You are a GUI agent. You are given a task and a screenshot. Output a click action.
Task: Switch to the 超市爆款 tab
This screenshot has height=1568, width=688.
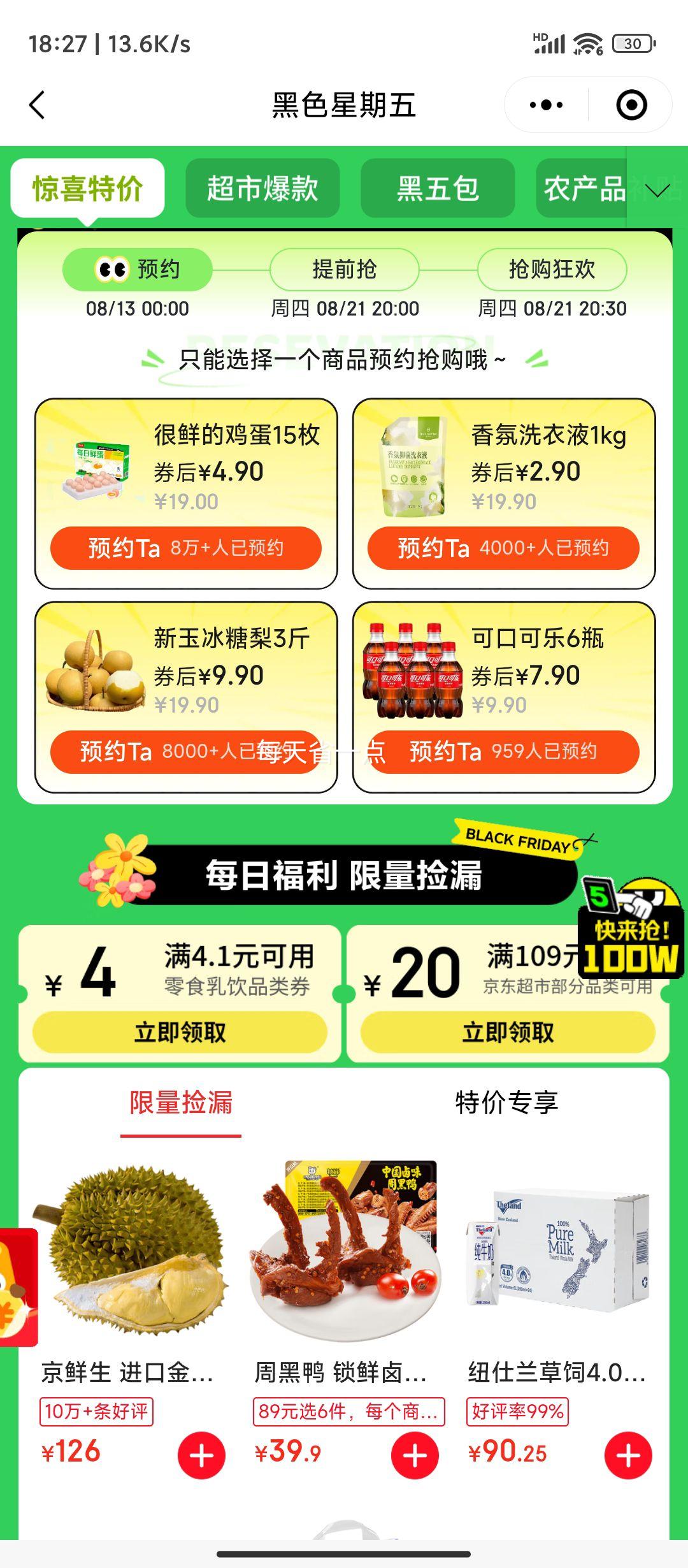tap(263, 187)
